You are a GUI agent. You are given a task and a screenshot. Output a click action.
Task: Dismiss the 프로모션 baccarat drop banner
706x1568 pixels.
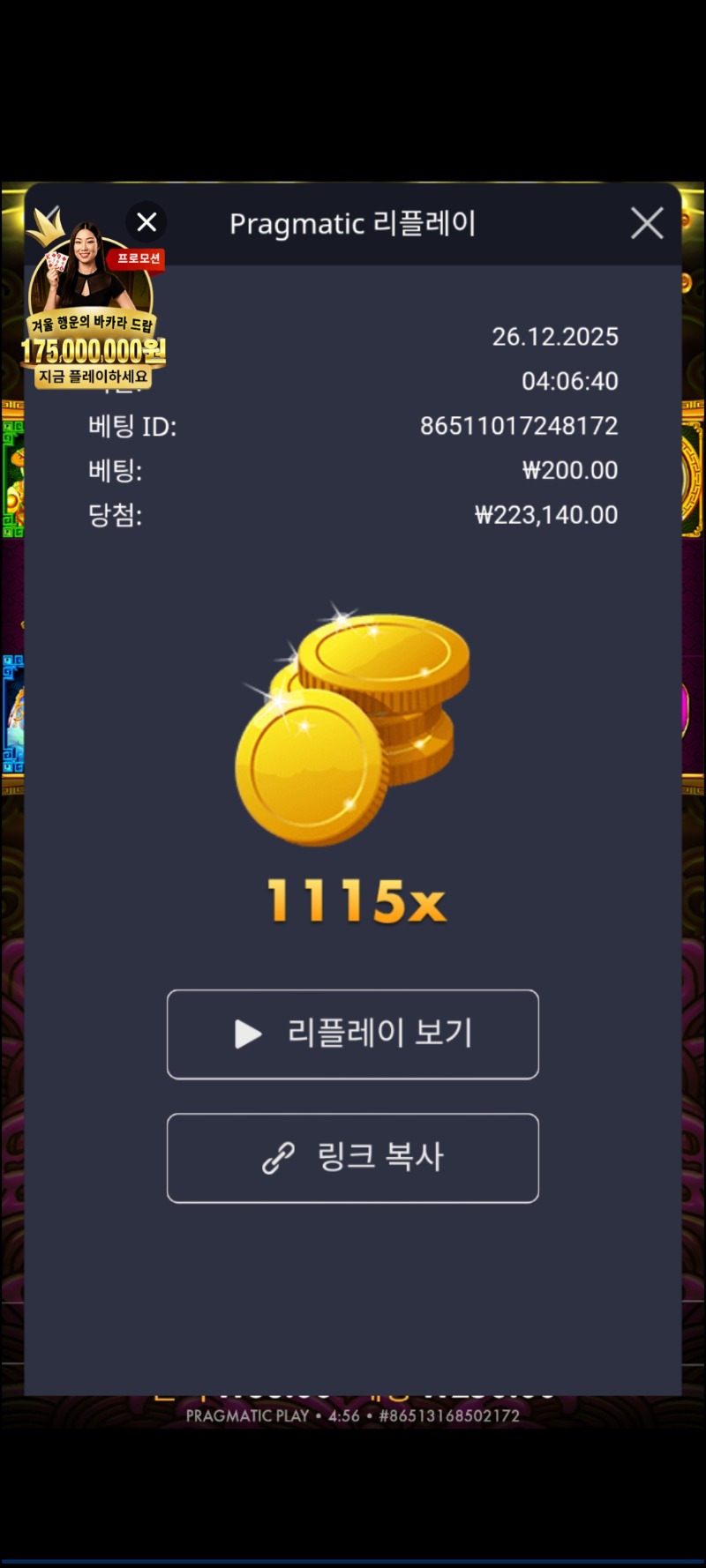pos(146,222)
